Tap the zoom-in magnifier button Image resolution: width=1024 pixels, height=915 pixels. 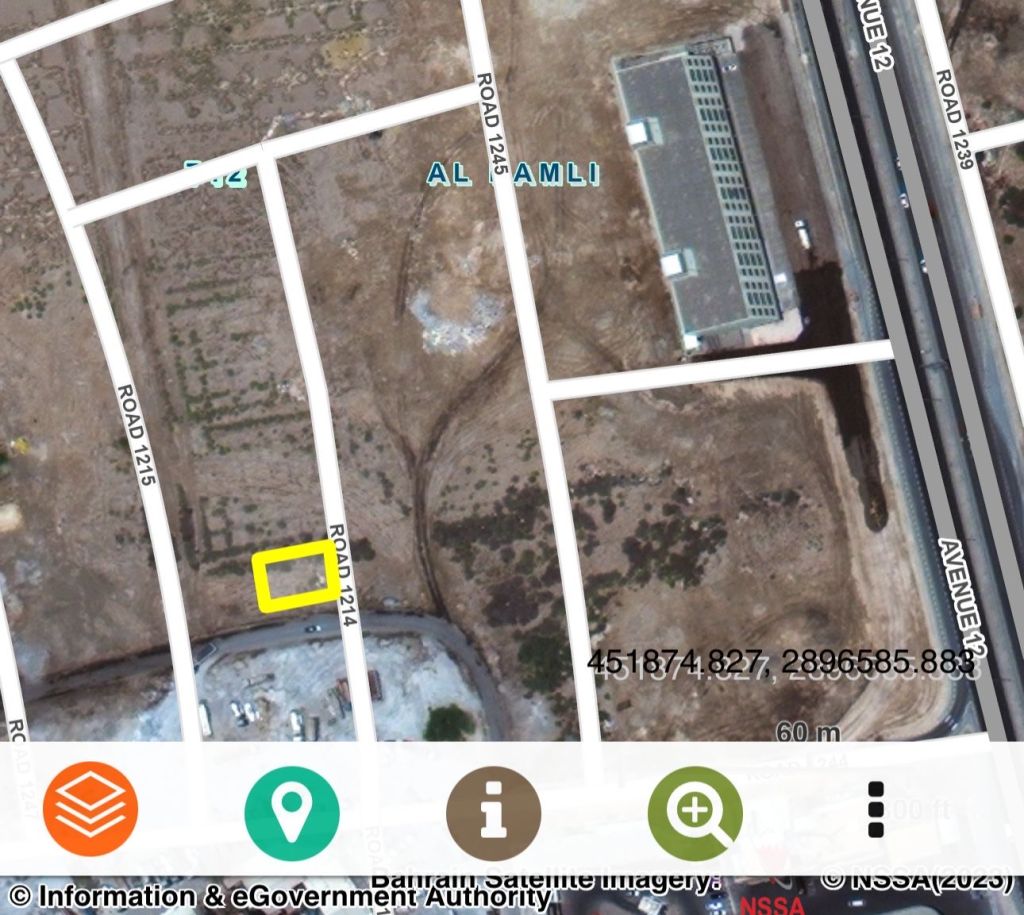695,808
